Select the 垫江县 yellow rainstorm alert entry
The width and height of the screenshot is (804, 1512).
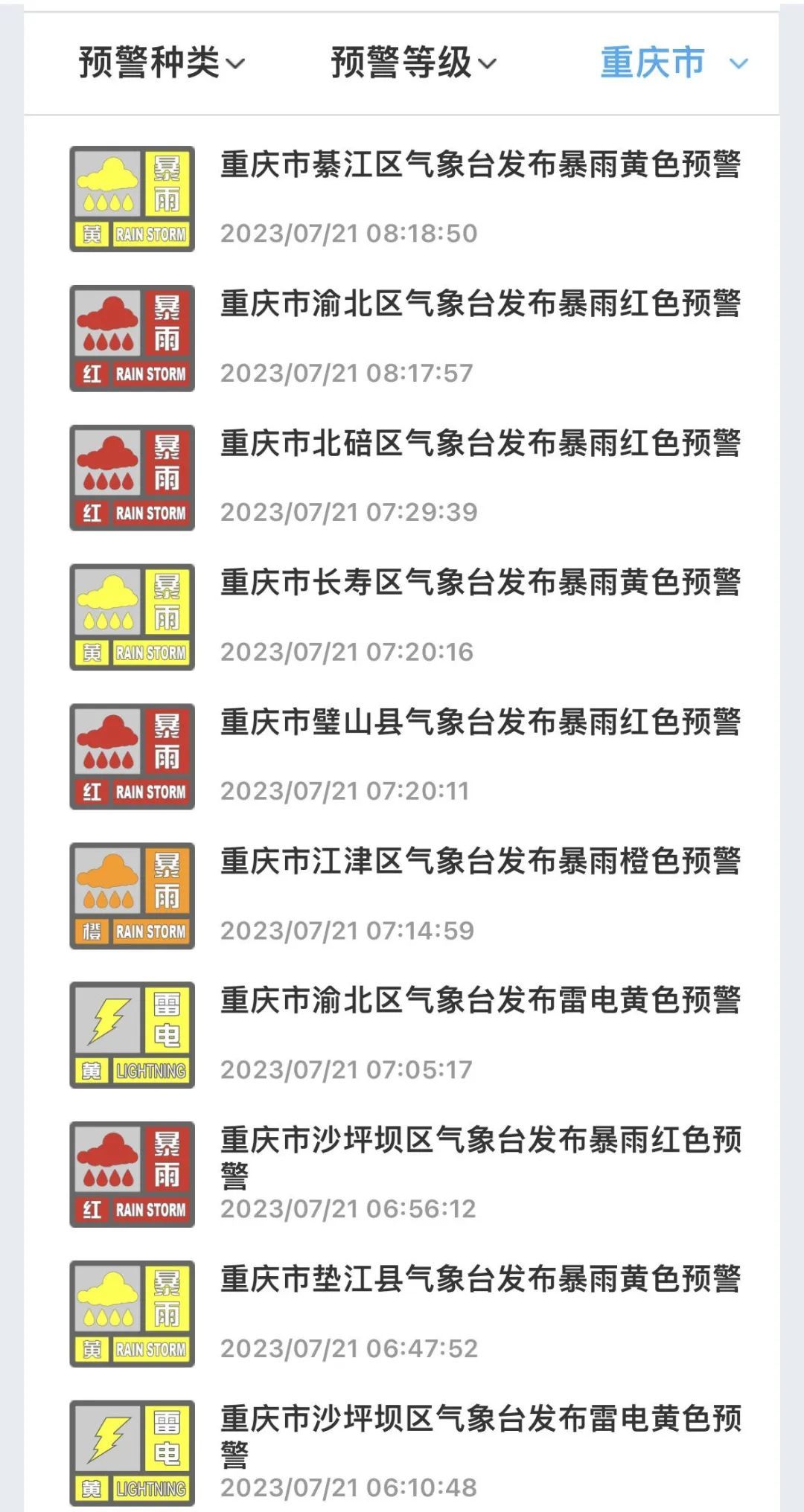click(480, 1277)
